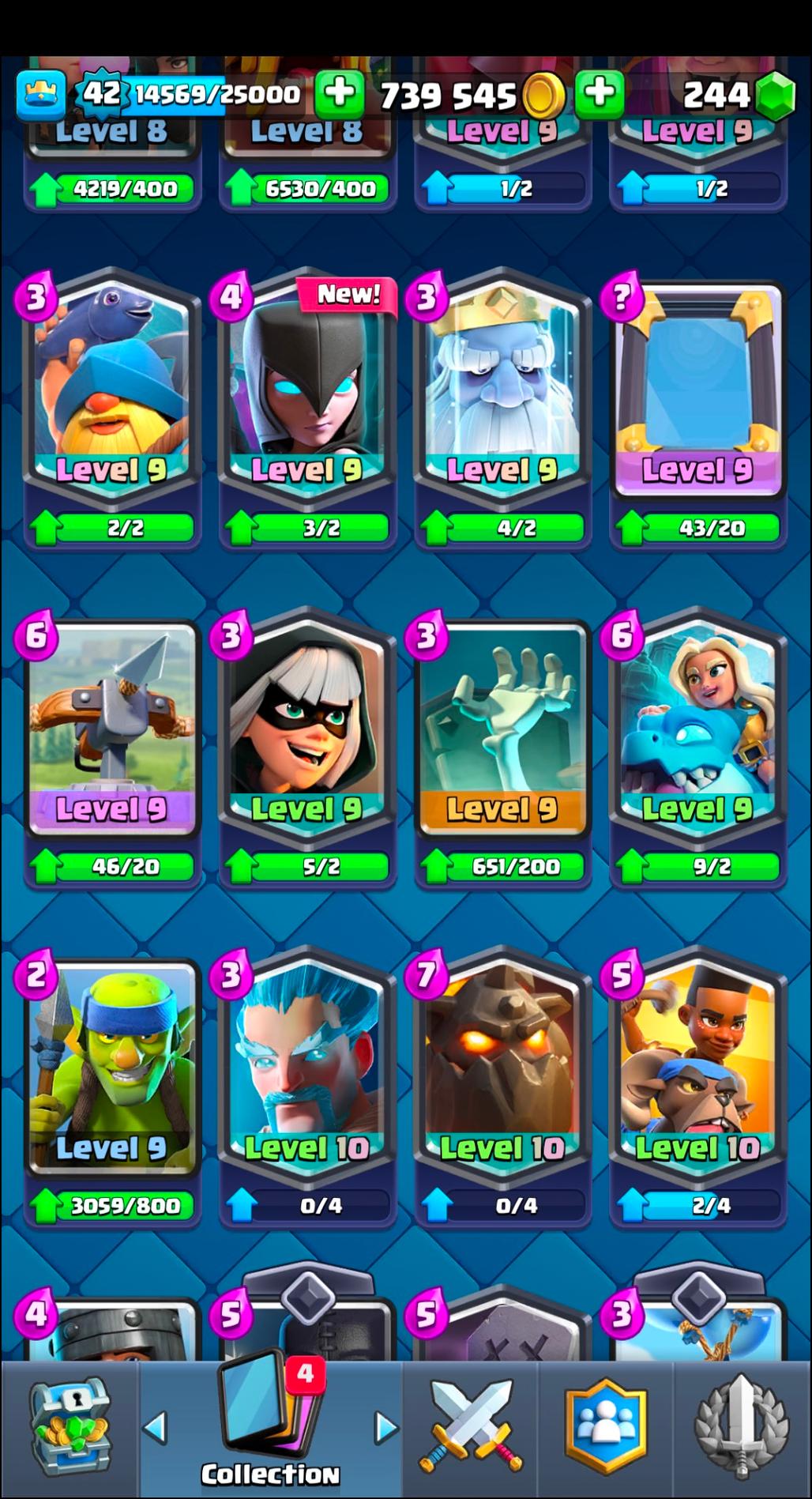This screenshot has width=812, height=1499.
Task: Open the King level crown icon
Action: click(41, 94)
